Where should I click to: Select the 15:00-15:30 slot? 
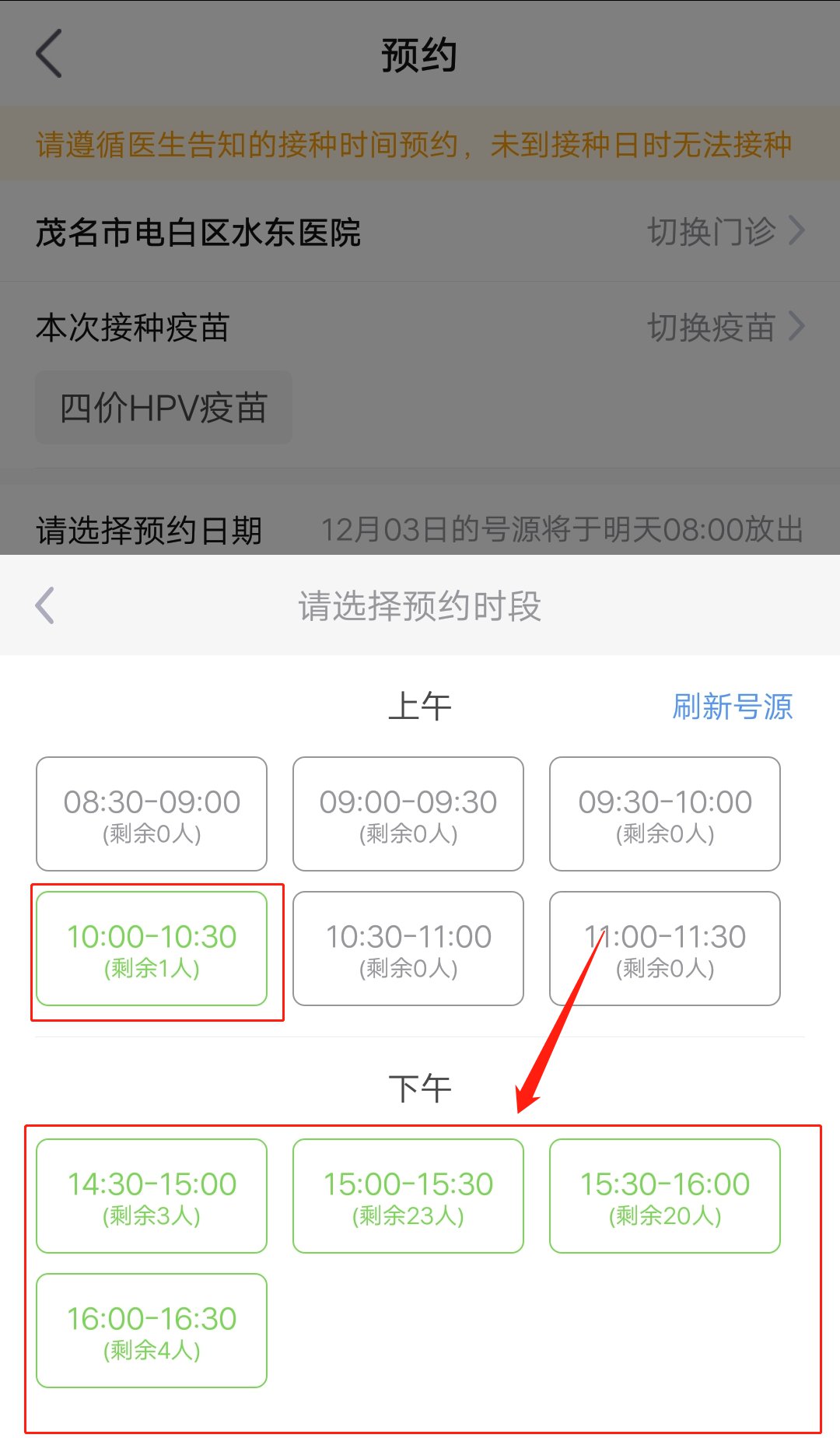pos(408,1196)
